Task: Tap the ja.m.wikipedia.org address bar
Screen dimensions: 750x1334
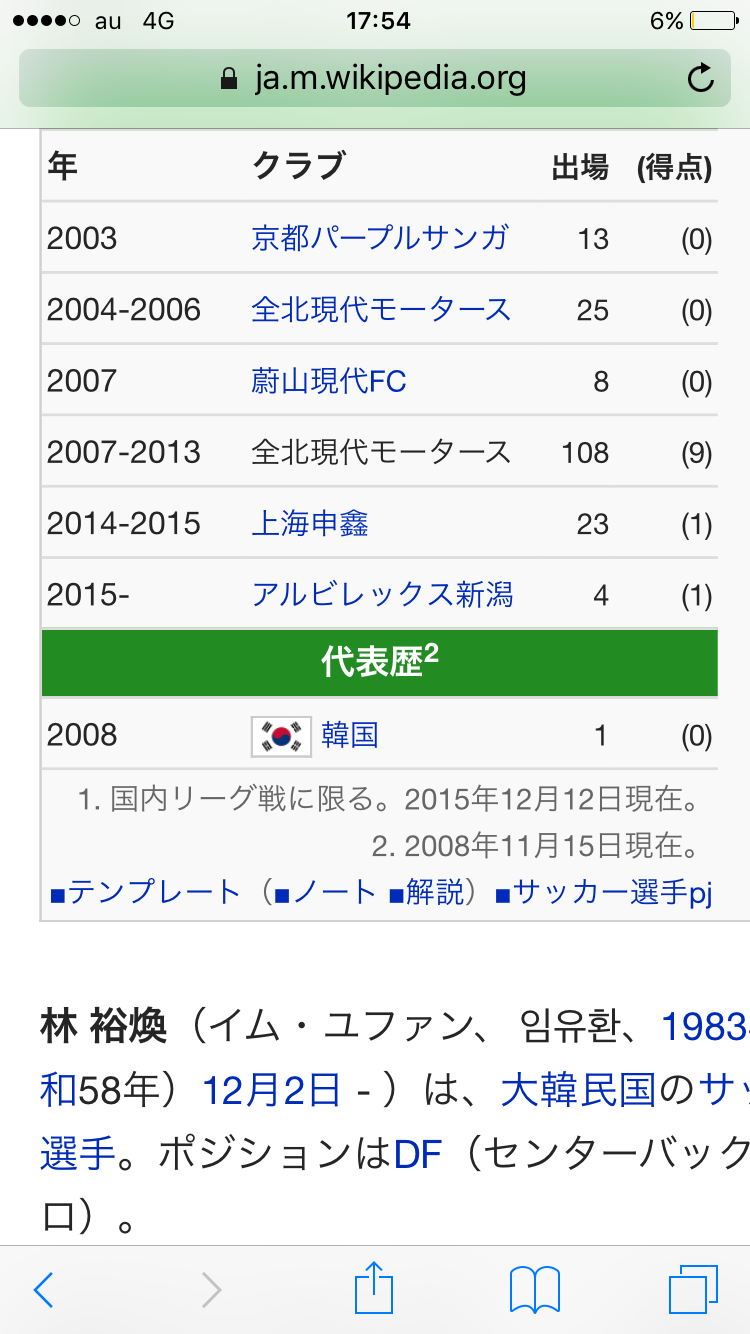Action: pyautogui.click(x=373, y=78)
